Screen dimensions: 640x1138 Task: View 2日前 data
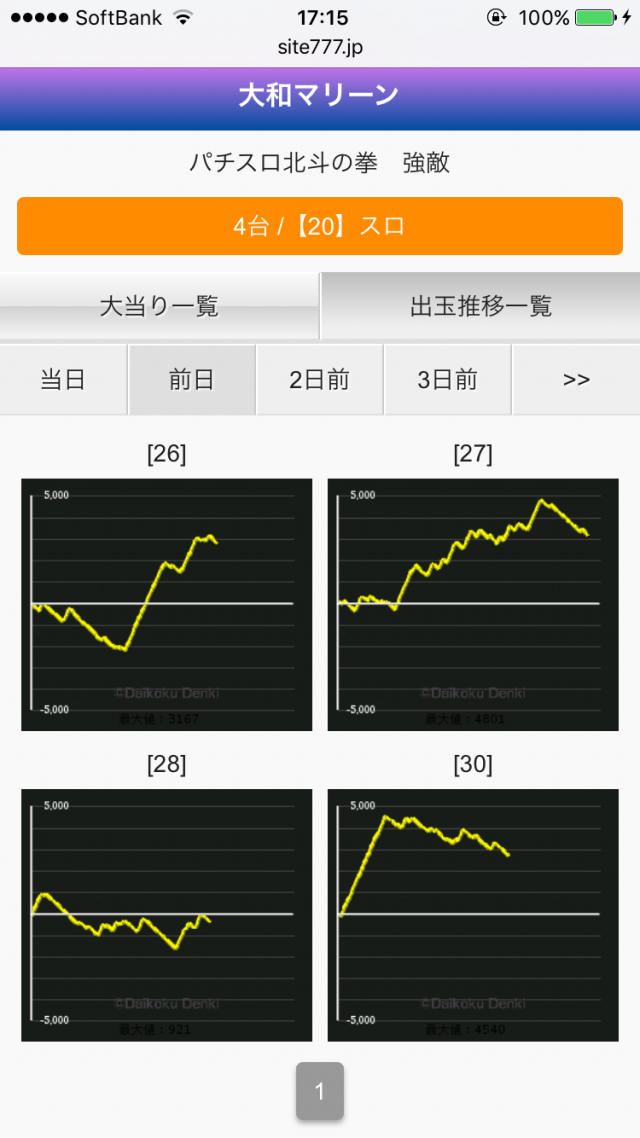(319, 380)
